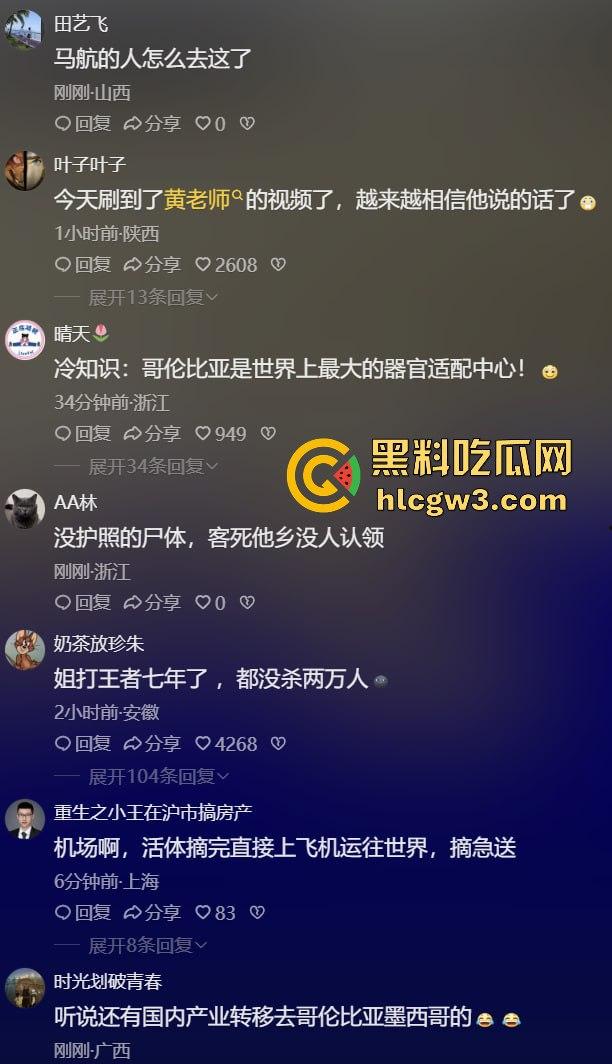
Task: Reply to AA林's comment
Action: coord(83,603)
